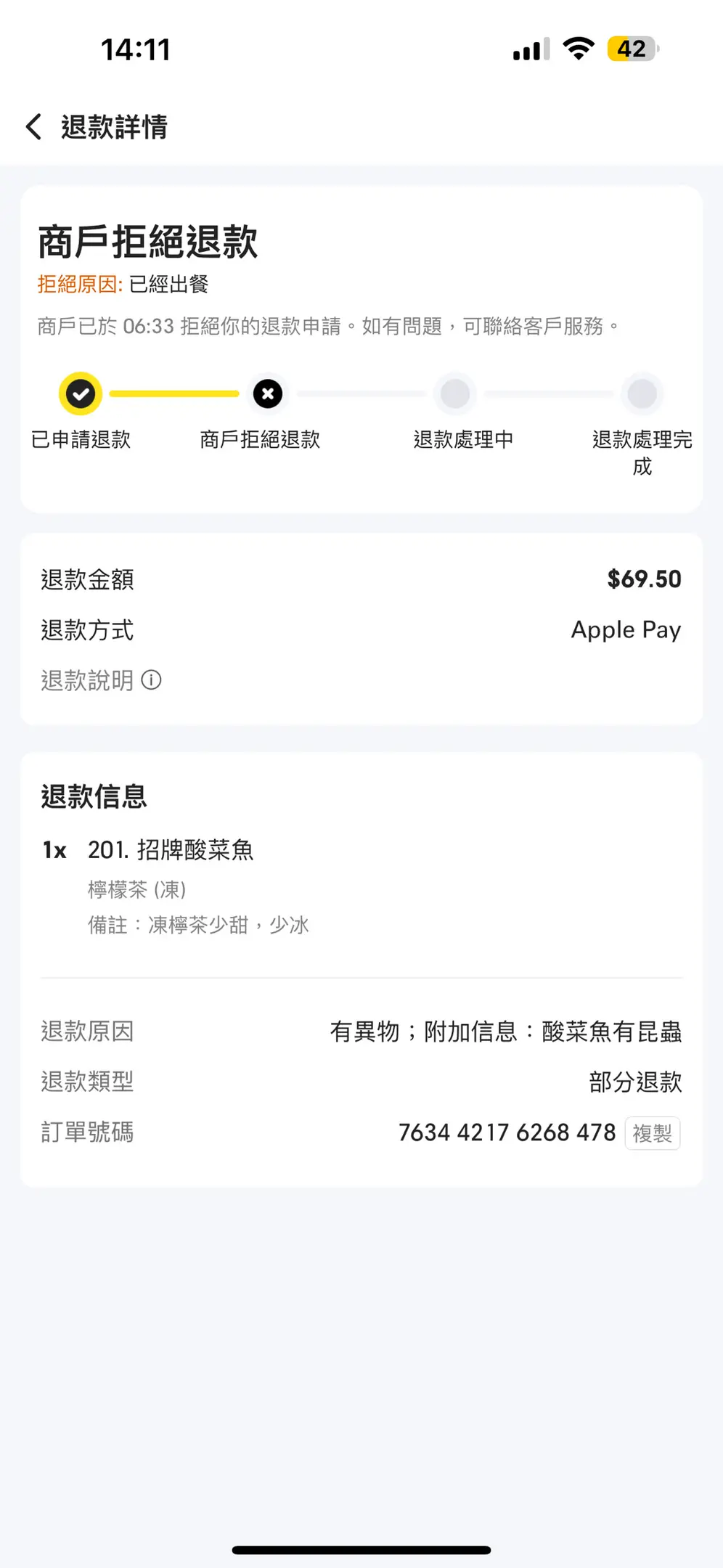The width and height of the screenshot is (723, 1568).
Task: Go back from the 退款詳情 page
Action: pyautogui.click(x=33, y=127)
